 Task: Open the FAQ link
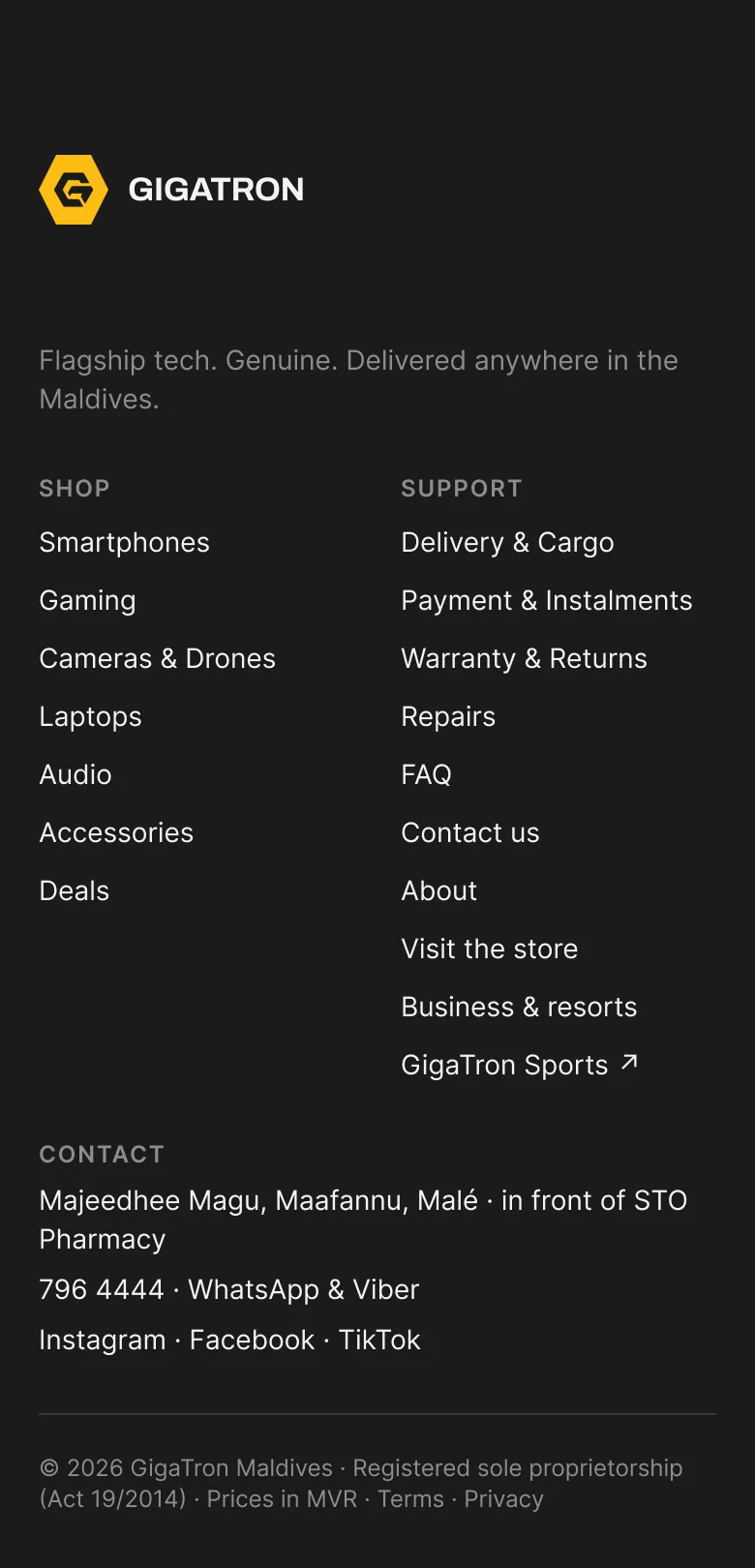427,774
